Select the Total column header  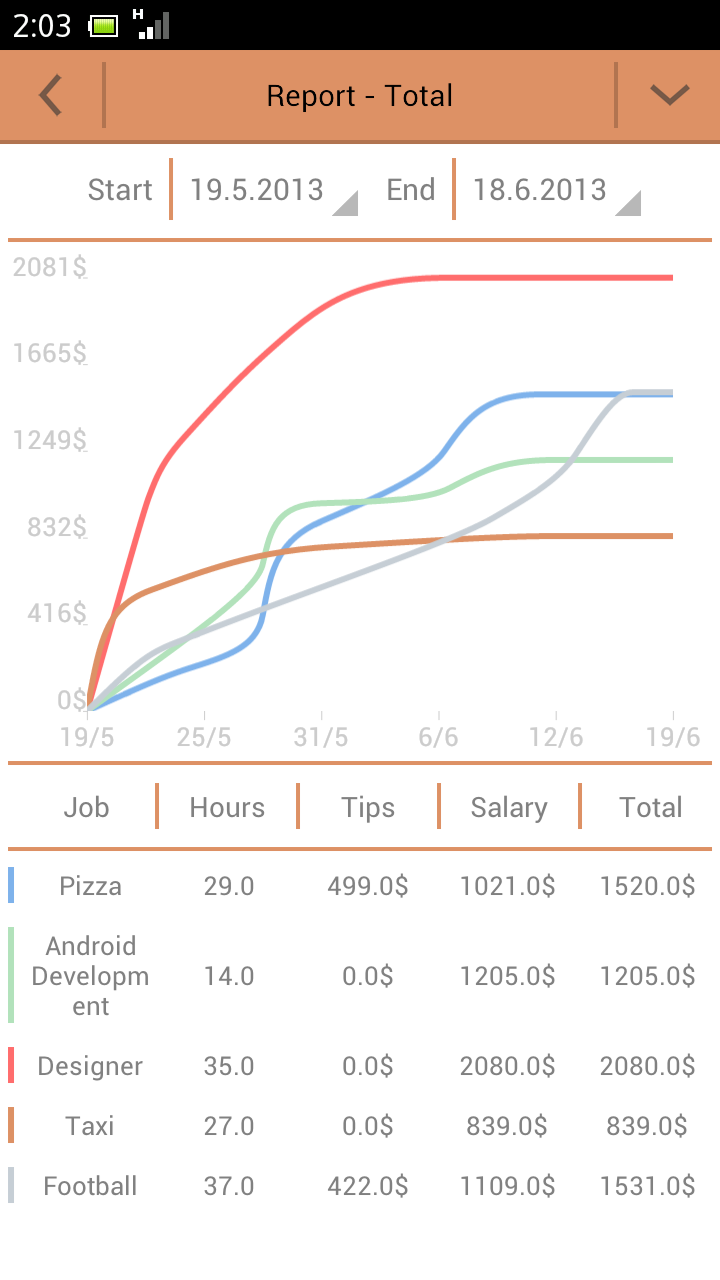[x=650, y=806]
